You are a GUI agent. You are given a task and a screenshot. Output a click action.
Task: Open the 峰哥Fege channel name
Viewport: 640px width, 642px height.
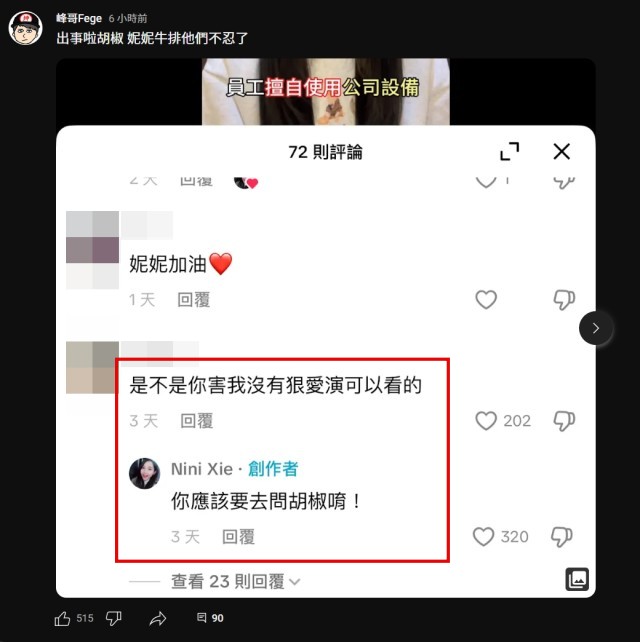click(x=79, y=19)
